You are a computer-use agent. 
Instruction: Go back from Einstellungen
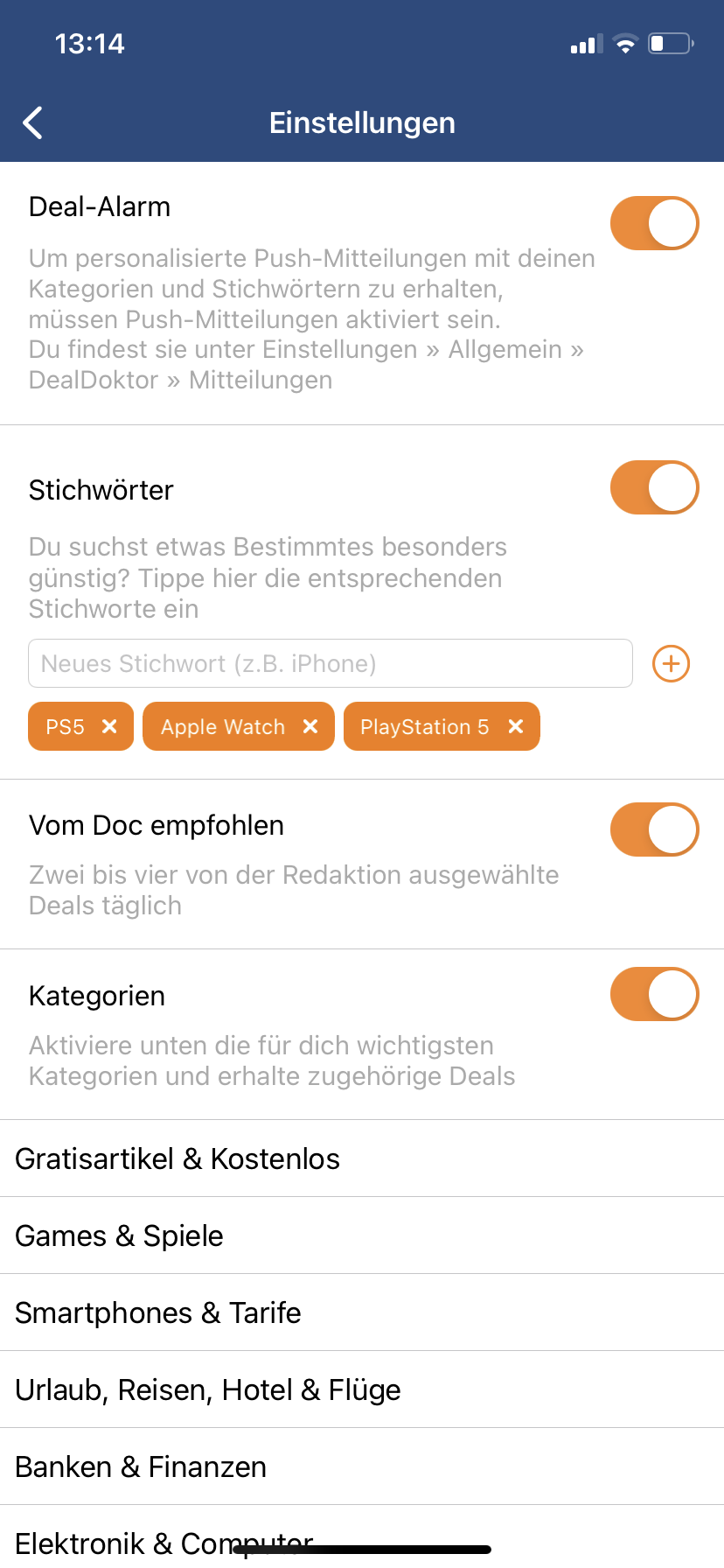click(33, 123)
